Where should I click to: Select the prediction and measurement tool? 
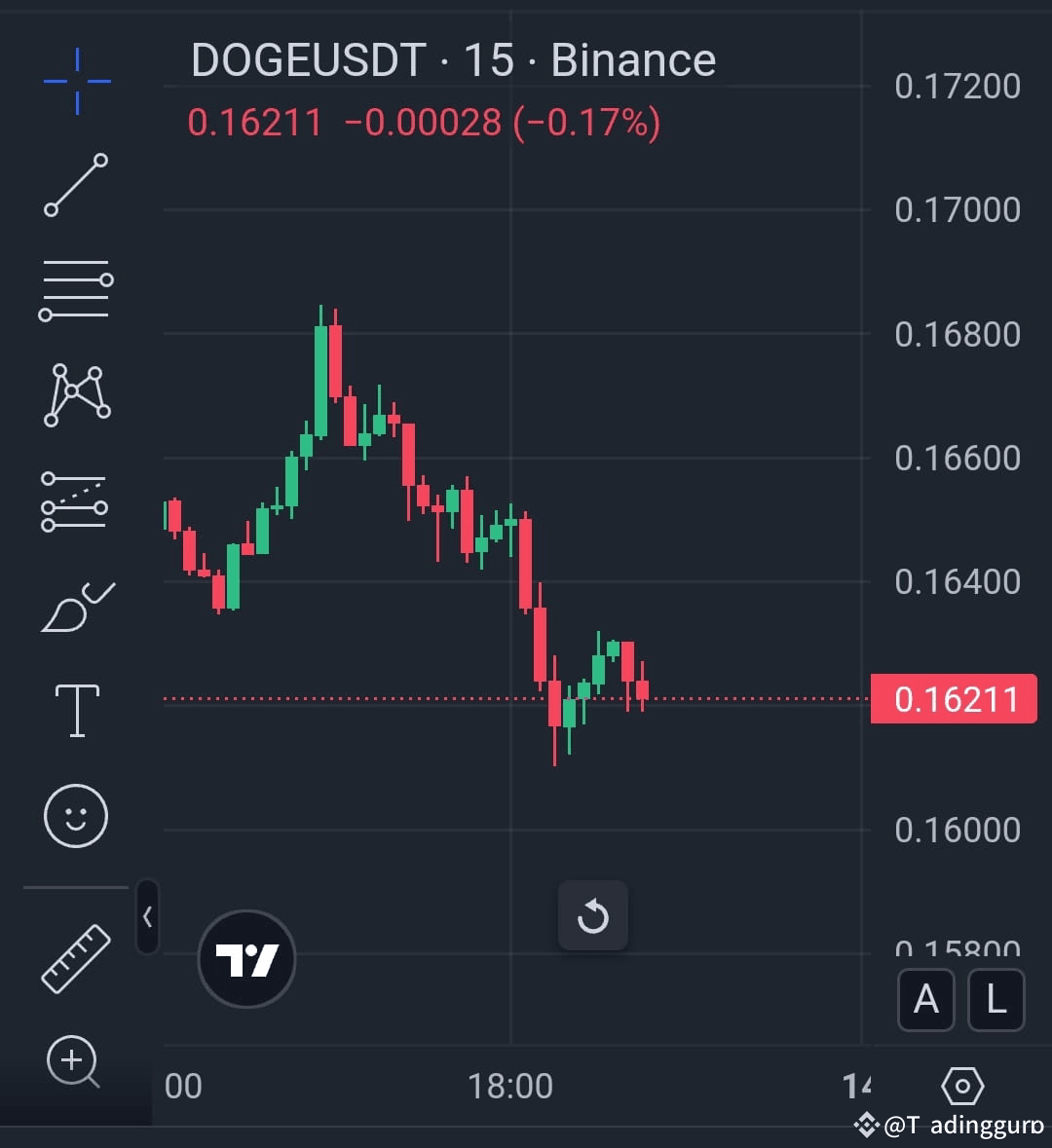pos(76,500)
